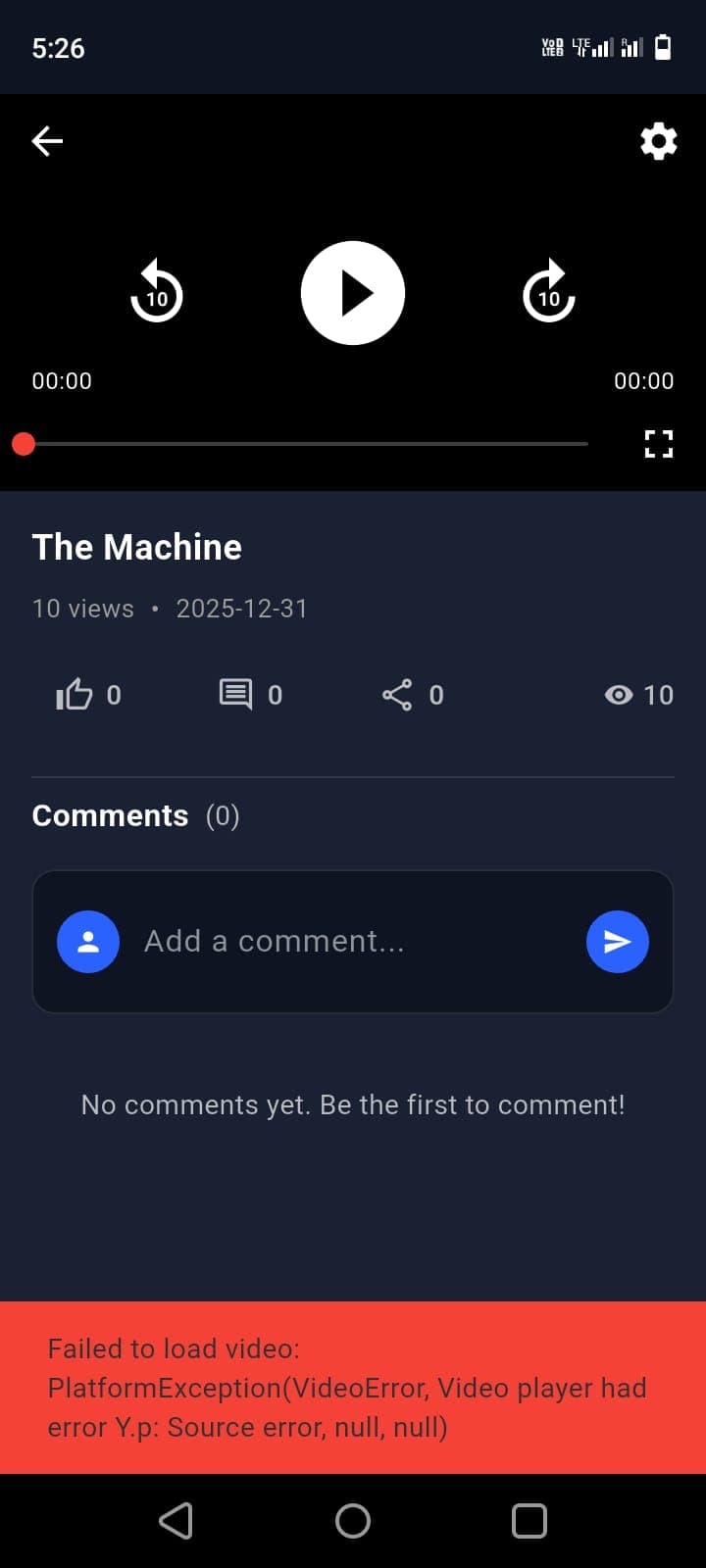Enter fullscreen mode
Image resolution: width=706 pixels, height=1568 pixels.
click(x=658, y=444)
